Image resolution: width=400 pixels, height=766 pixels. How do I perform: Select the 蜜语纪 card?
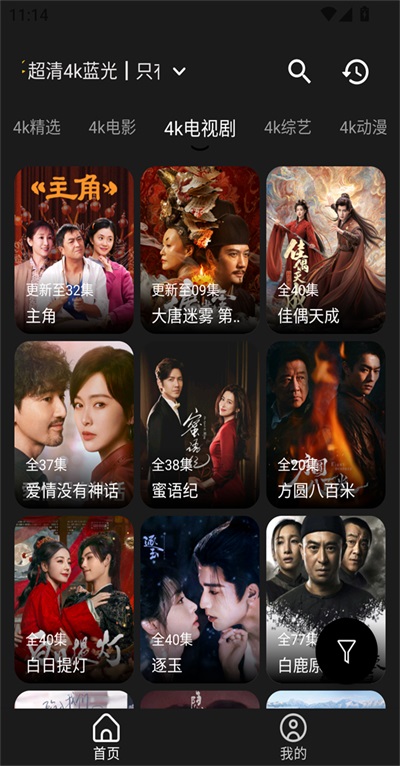[x=200, y=424]
